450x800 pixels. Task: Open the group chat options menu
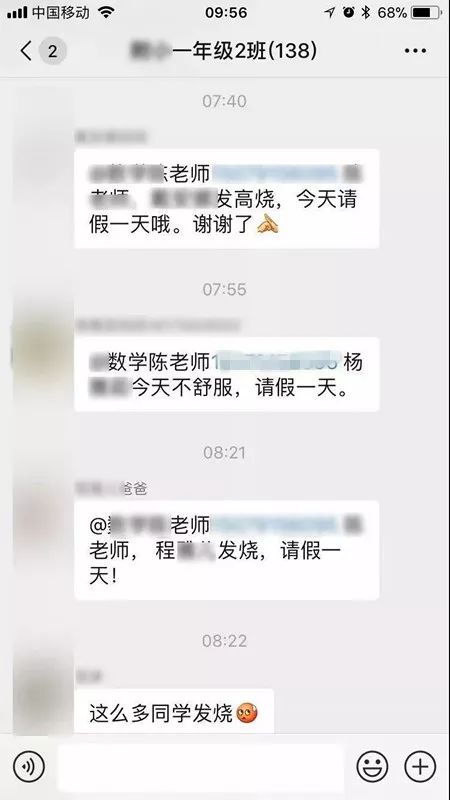tap(415, 51)
